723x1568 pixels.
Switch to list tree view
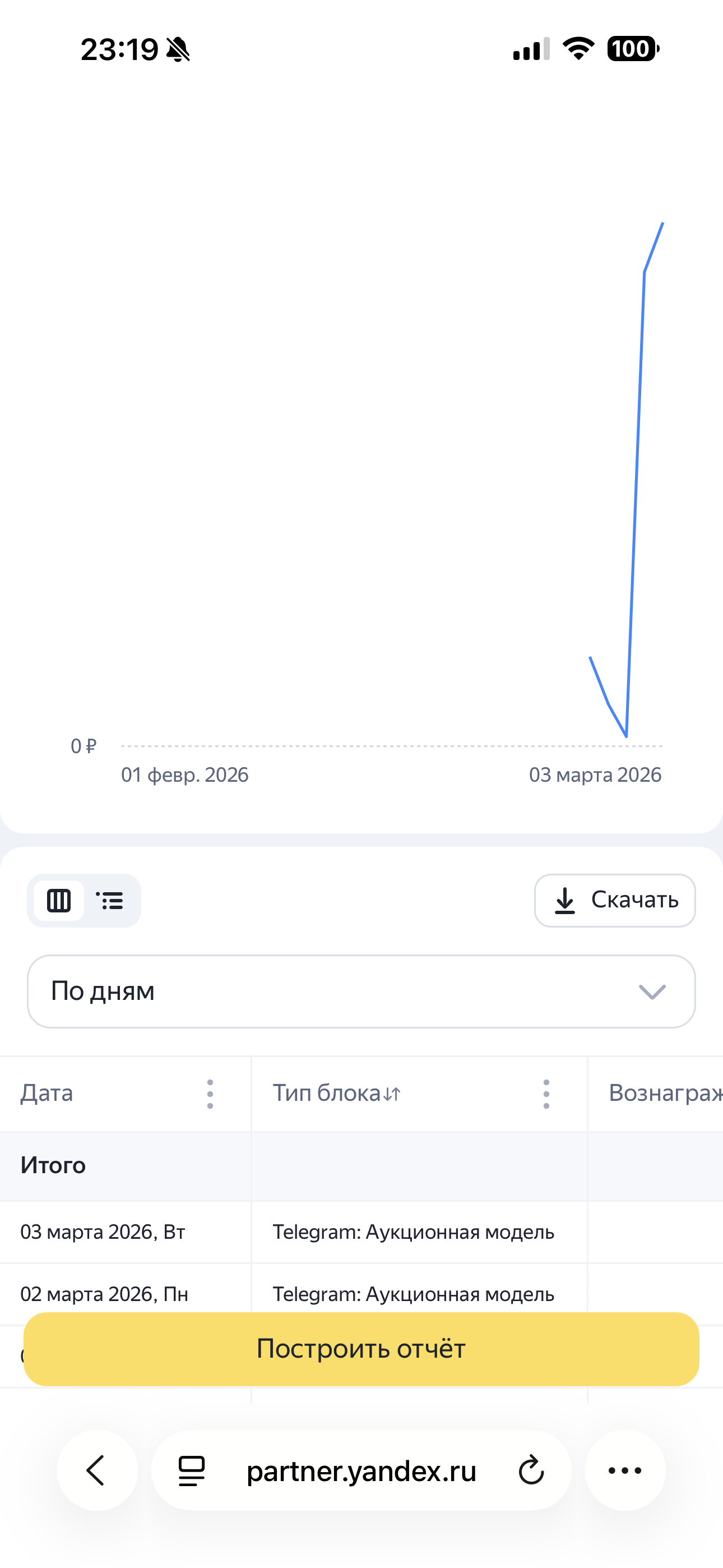coord(109,900)
